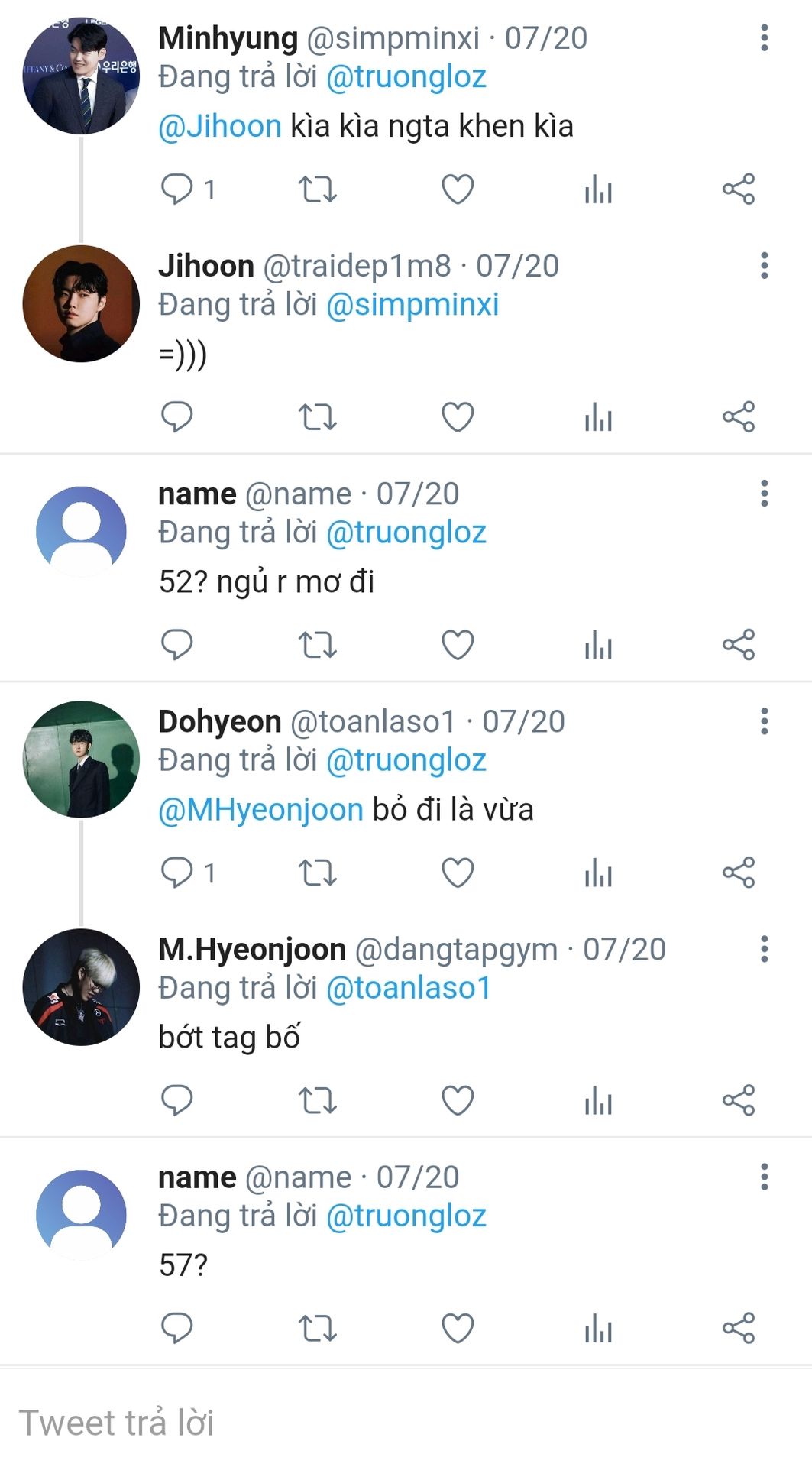
Task: Open overflow menu on Minhyung's tweet
Action: point(764,37)
